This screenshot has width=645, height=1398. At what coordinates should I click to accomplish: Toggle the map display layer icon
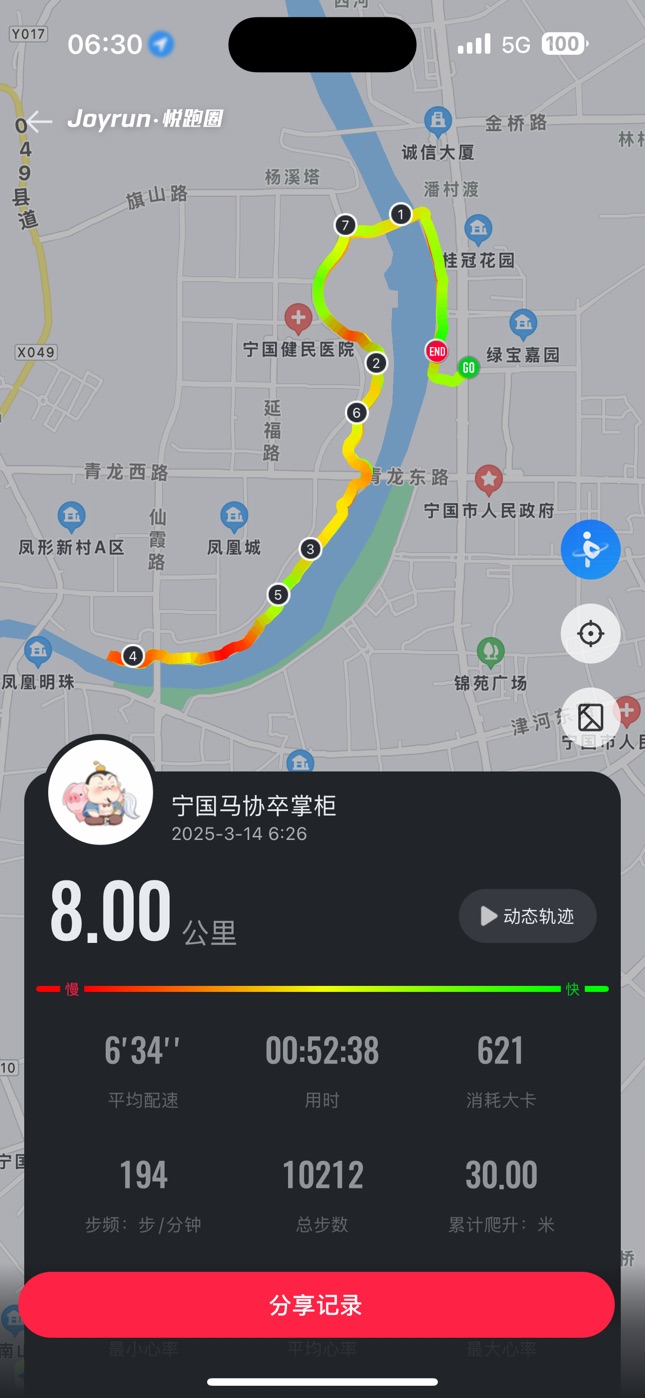(590, 717)
